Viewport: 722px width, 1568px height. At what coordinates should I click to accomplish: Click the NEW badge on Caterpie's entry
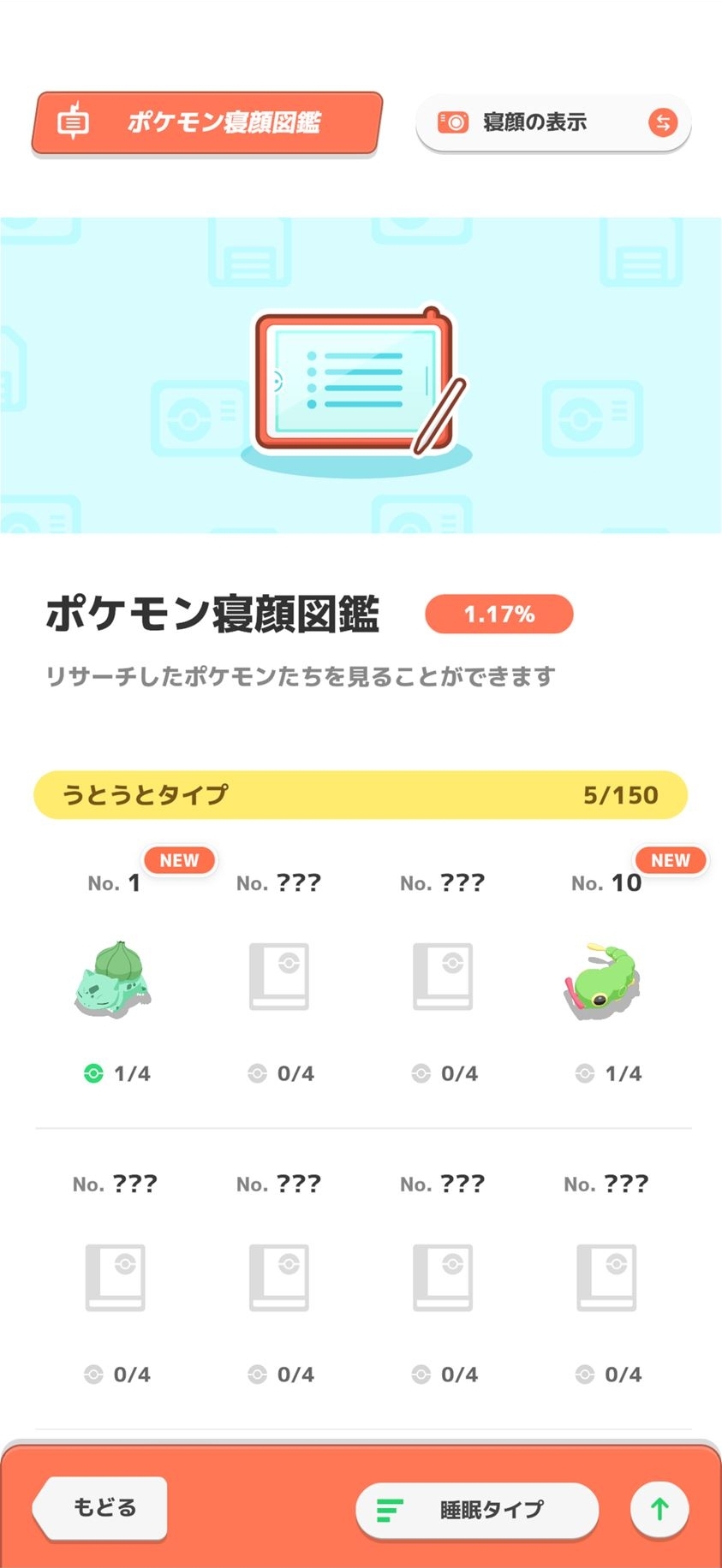671,859
